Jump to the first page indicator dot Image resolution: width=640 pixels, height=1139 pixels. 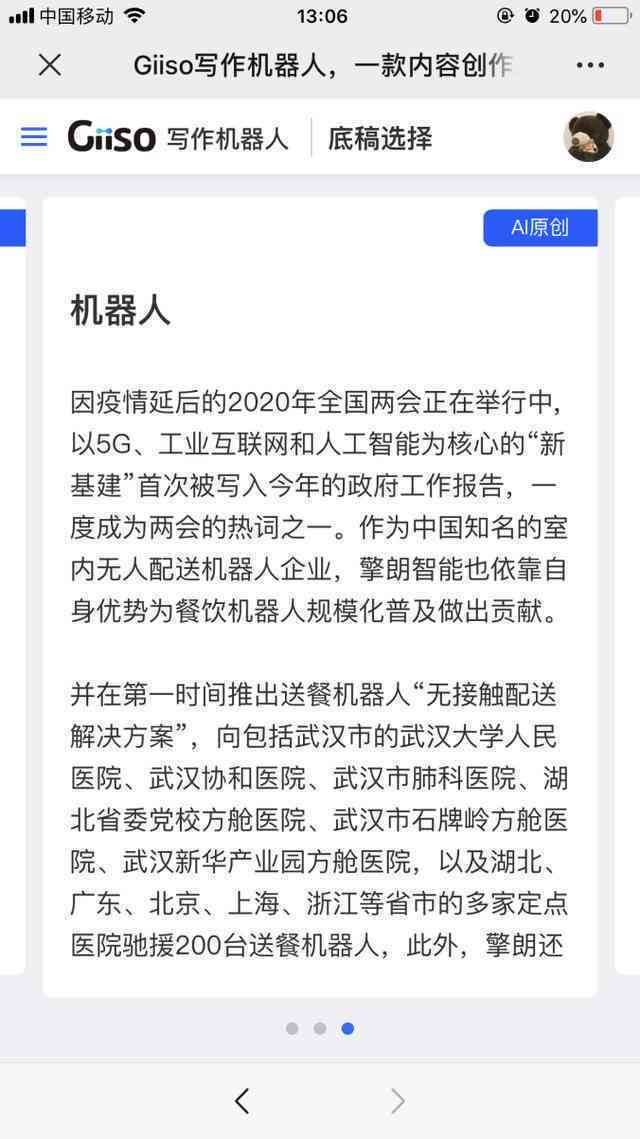point(292,1028)
